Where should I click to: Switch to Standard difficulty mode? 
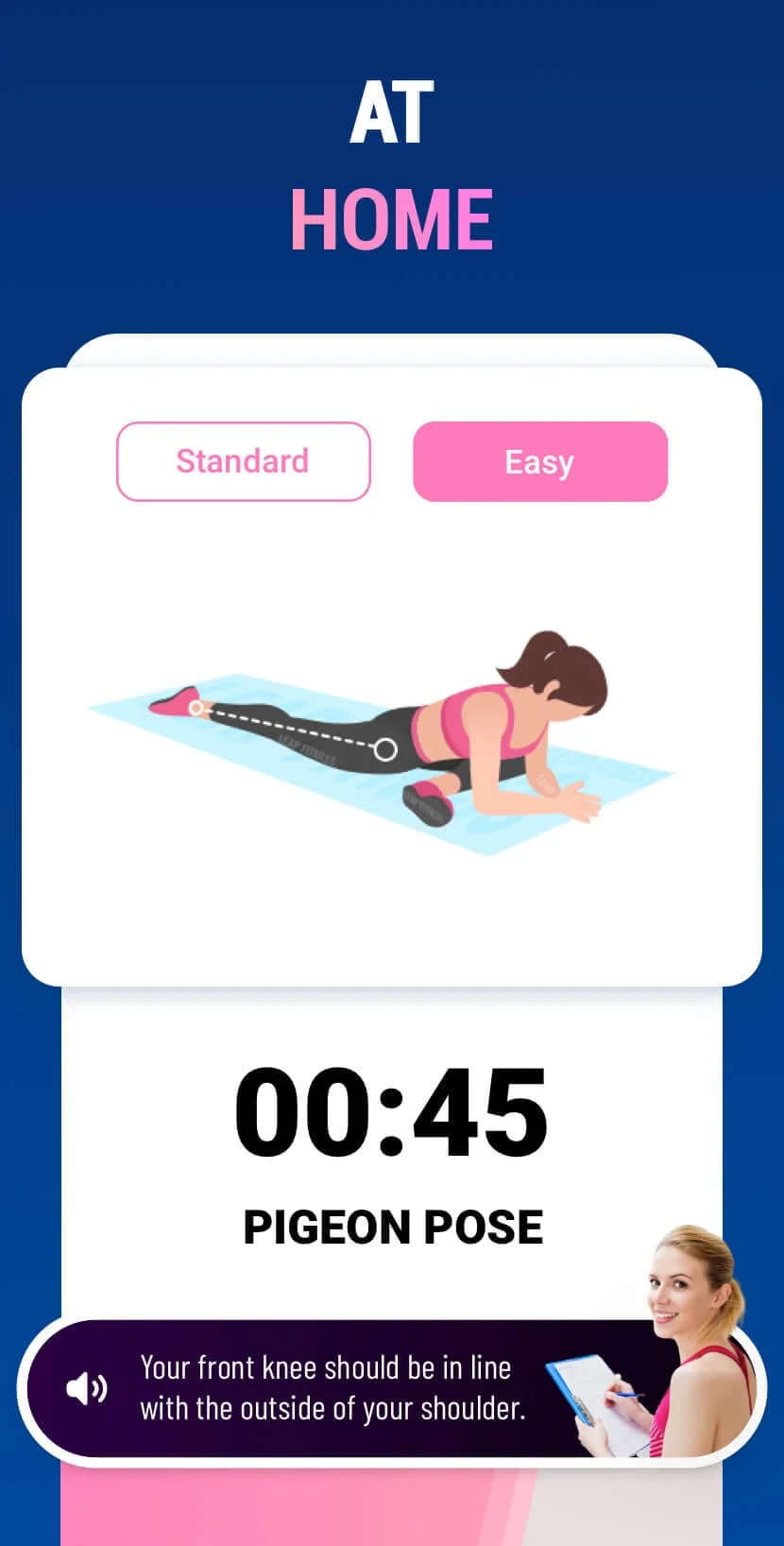pyautogui.click(x=242, y=461)
